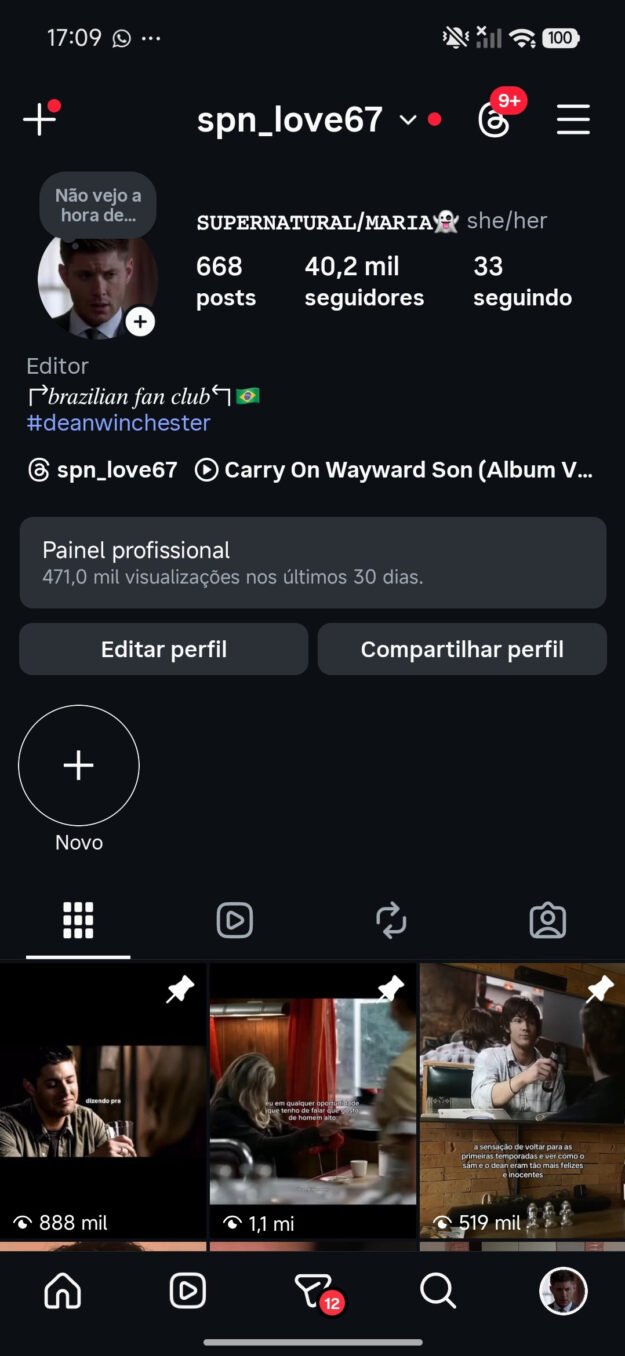The width and height of the screenshot is (625, 1356).
Task: Open the pinned post with 888 mil views
Action: [x=103, y=1100]
